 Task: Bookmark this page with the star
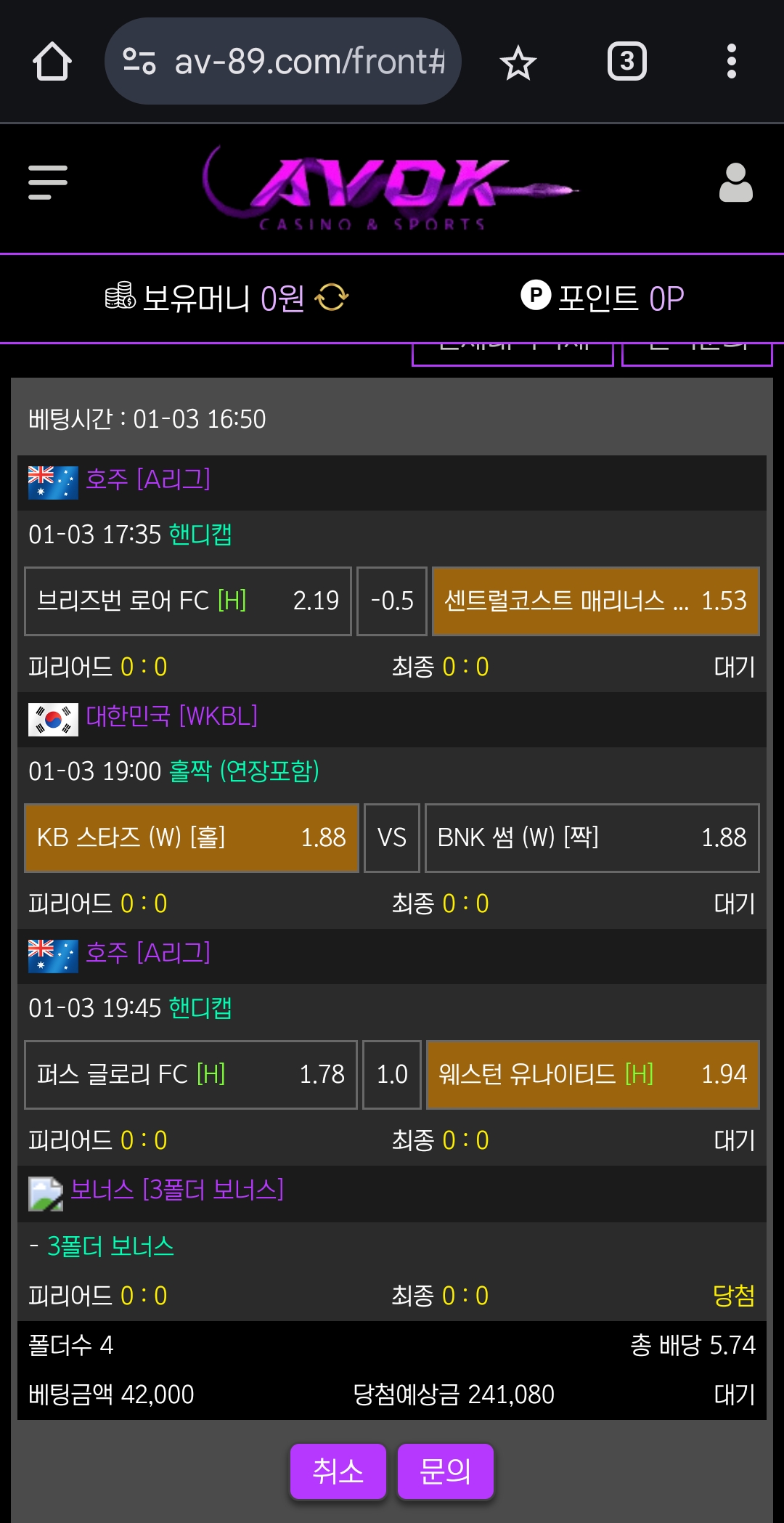coord(518,62)
